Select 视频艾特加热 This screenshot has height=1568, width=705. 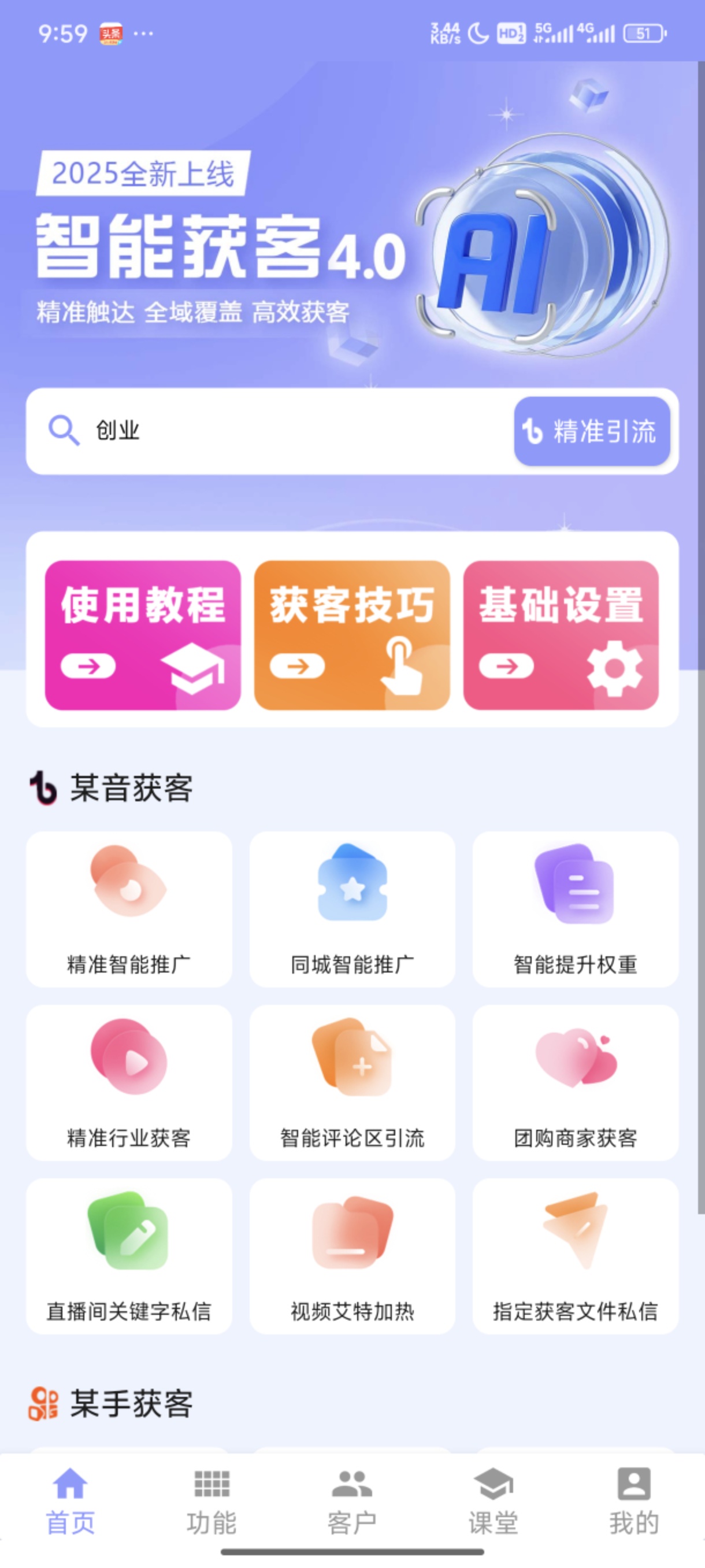click(x=352, y=1256)
